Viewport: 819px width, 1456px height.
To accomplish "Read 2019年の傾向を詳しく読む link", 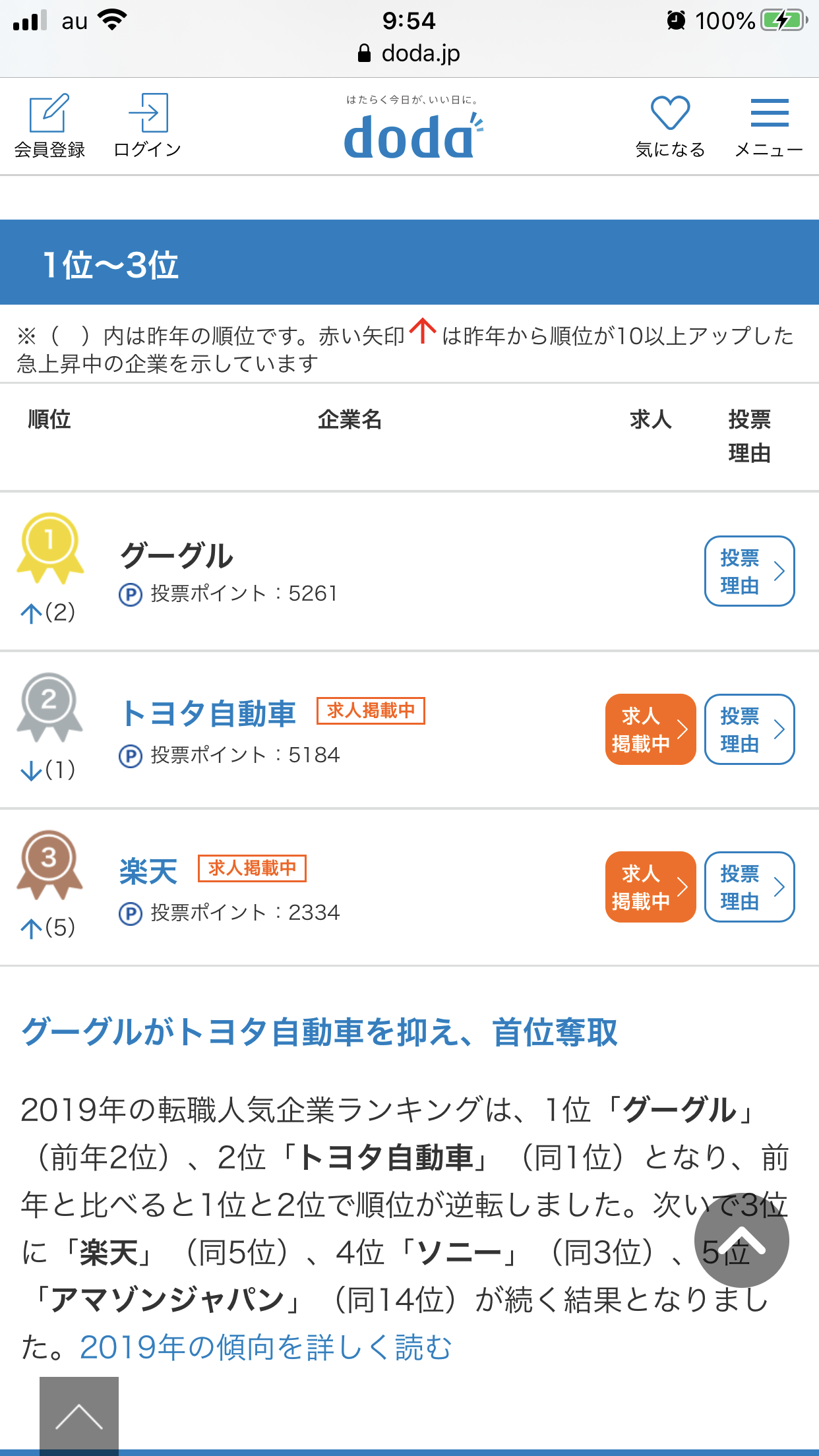I will pyautogui.click(x=266, y=1347).
